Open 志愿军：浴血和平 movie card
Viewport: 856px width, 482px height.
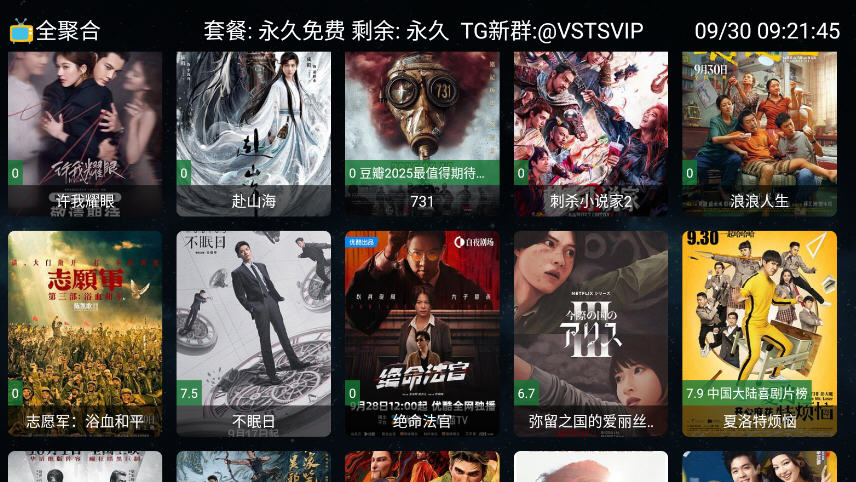[85, 333]
